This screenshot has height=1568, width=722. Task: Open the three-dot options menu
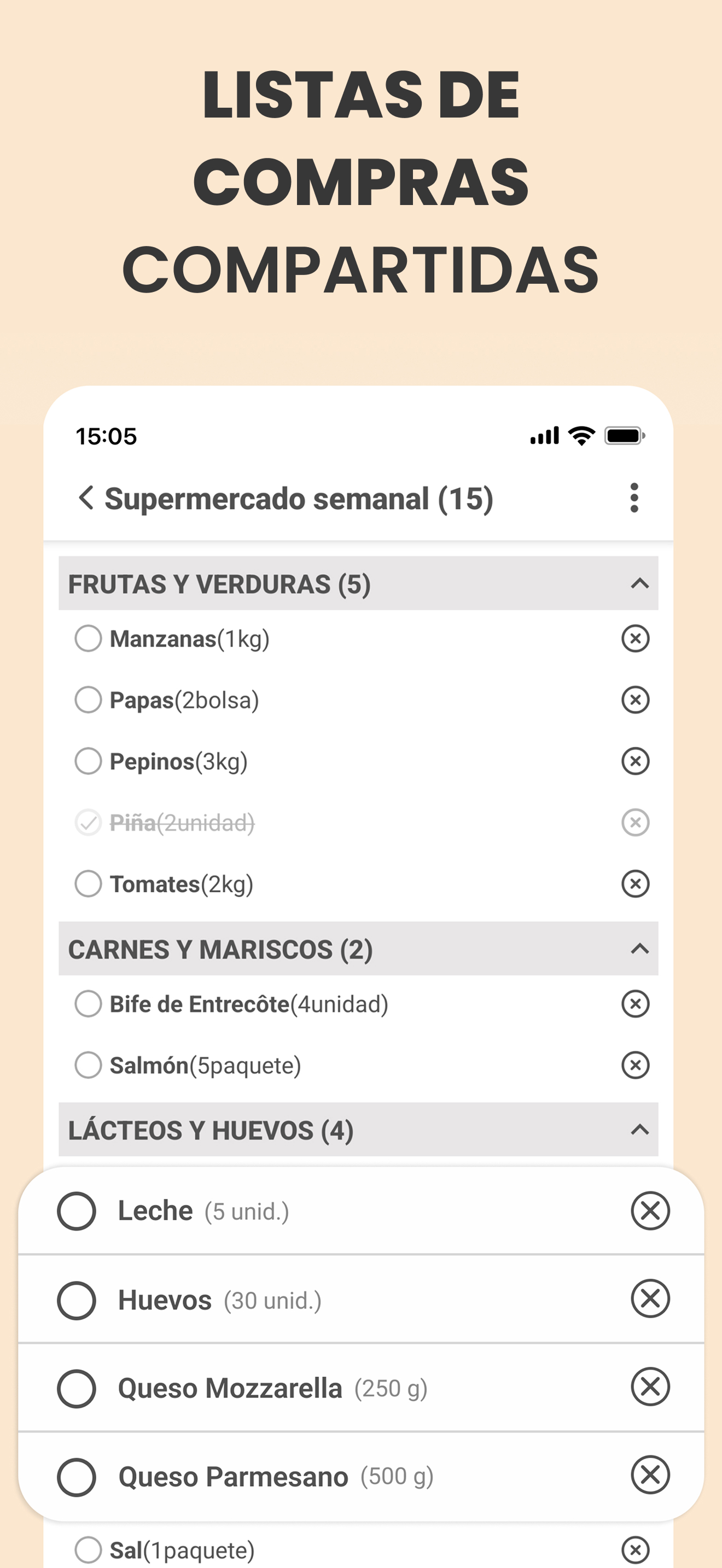(x=634, y=499)
